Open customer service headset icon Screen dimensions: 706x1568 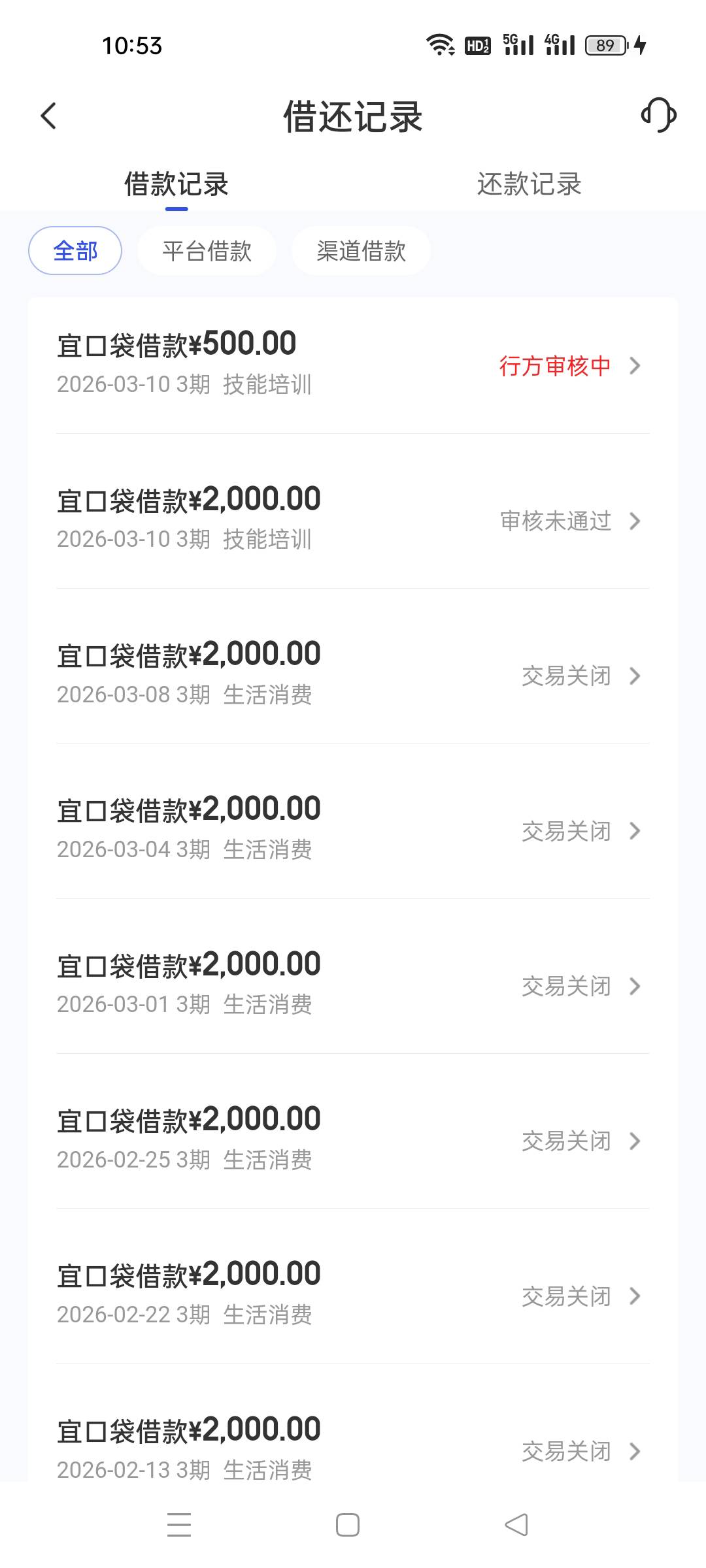click(x=658, y=116)
